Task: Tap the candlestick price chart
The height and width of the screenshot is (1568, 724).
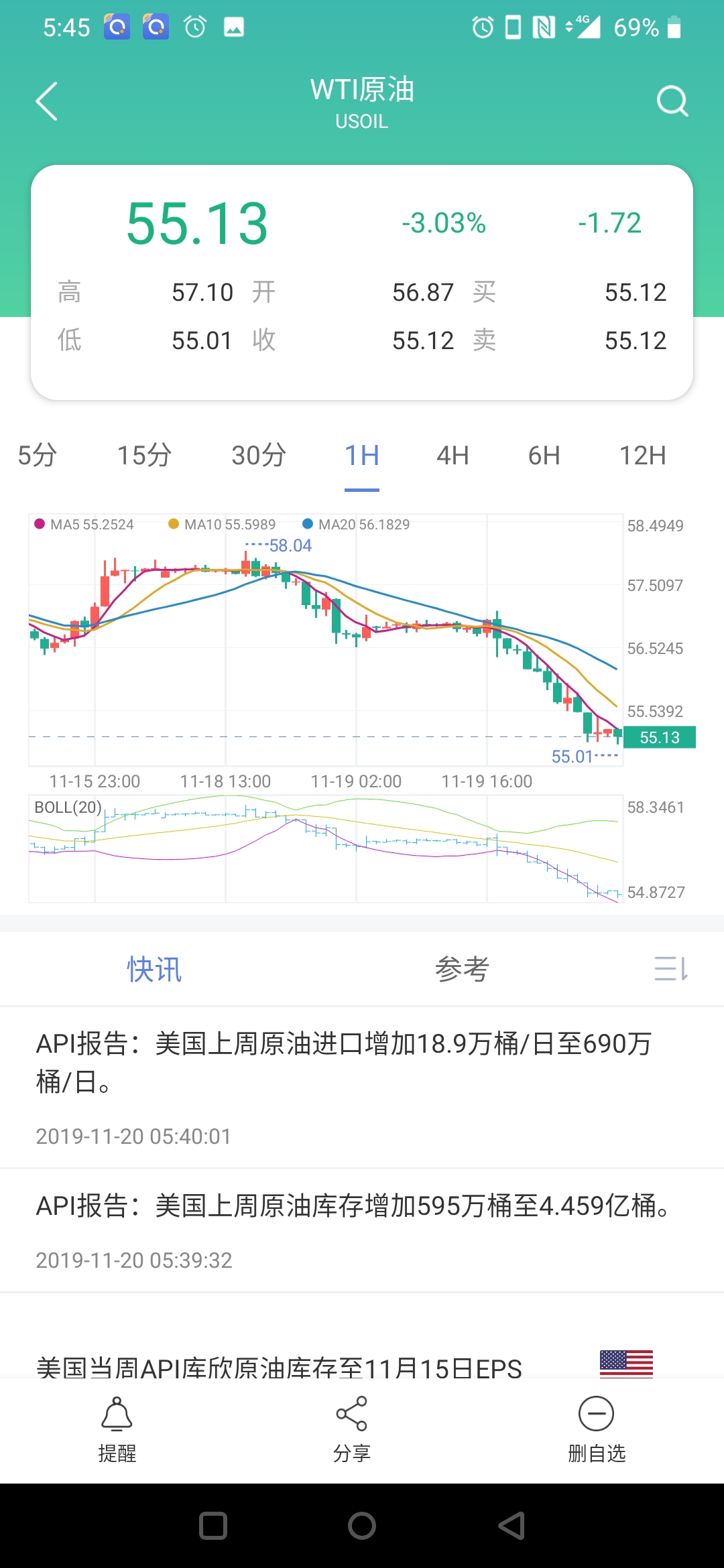Action: pyautogui.click(x=326, y=640)
